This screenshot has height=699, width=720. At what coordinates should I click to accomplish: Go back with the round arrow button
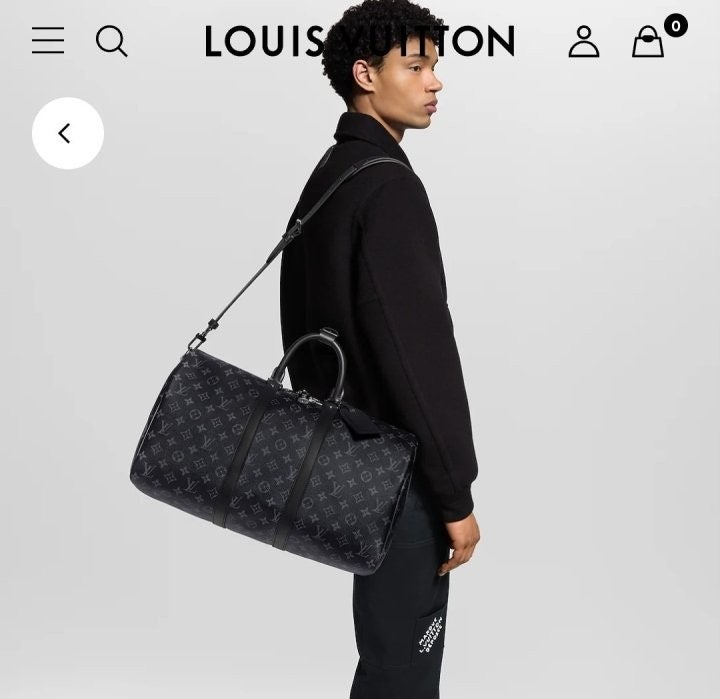pos(68,133)
